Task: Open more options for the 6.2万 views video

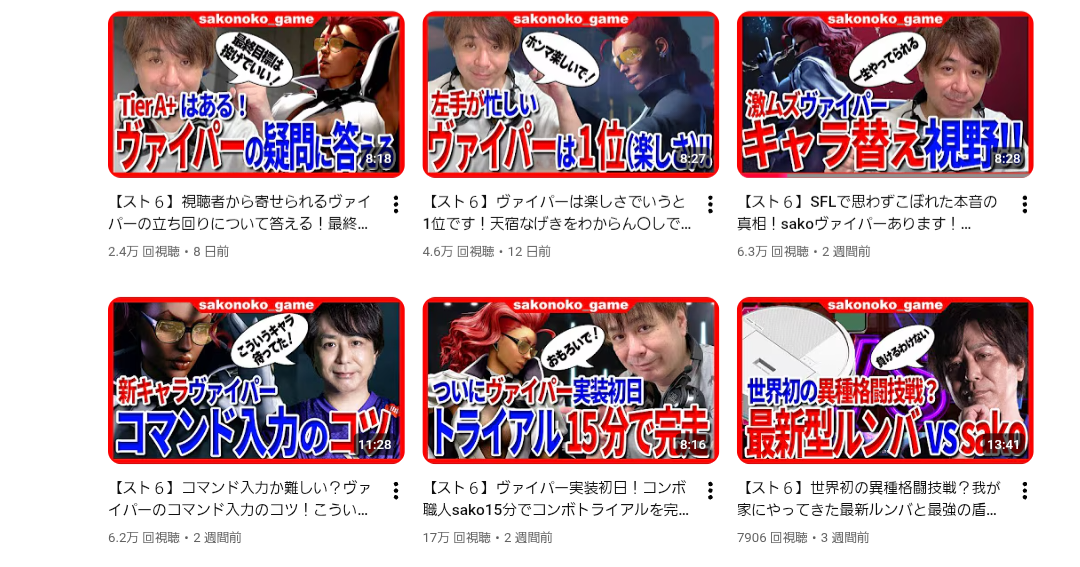Action: click(x=396, y=490)
